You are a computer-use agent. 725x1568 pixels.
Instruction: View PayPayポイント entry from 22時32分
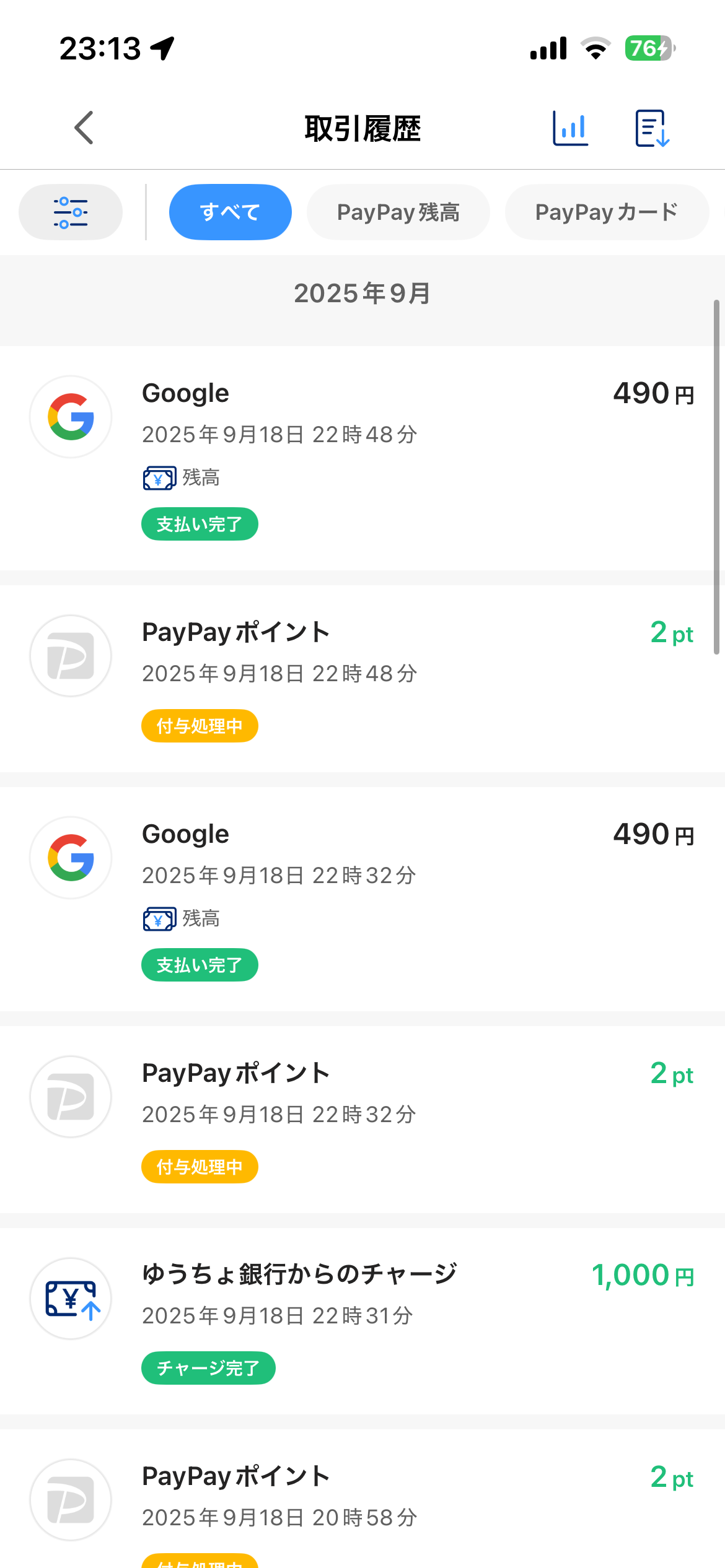tap(362, 1119)
